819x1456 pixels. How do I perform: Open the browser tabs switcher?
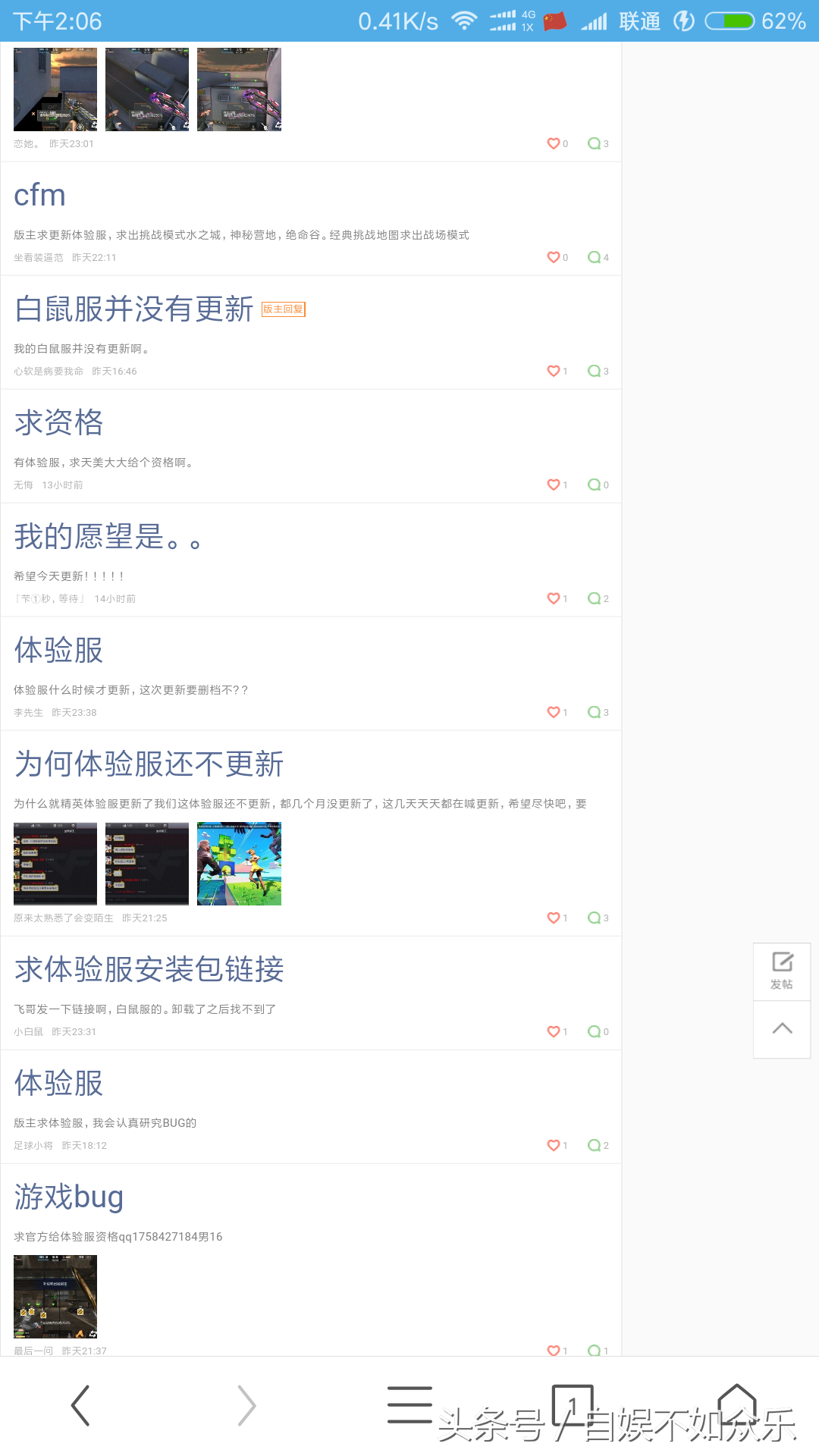[573, 1405]
